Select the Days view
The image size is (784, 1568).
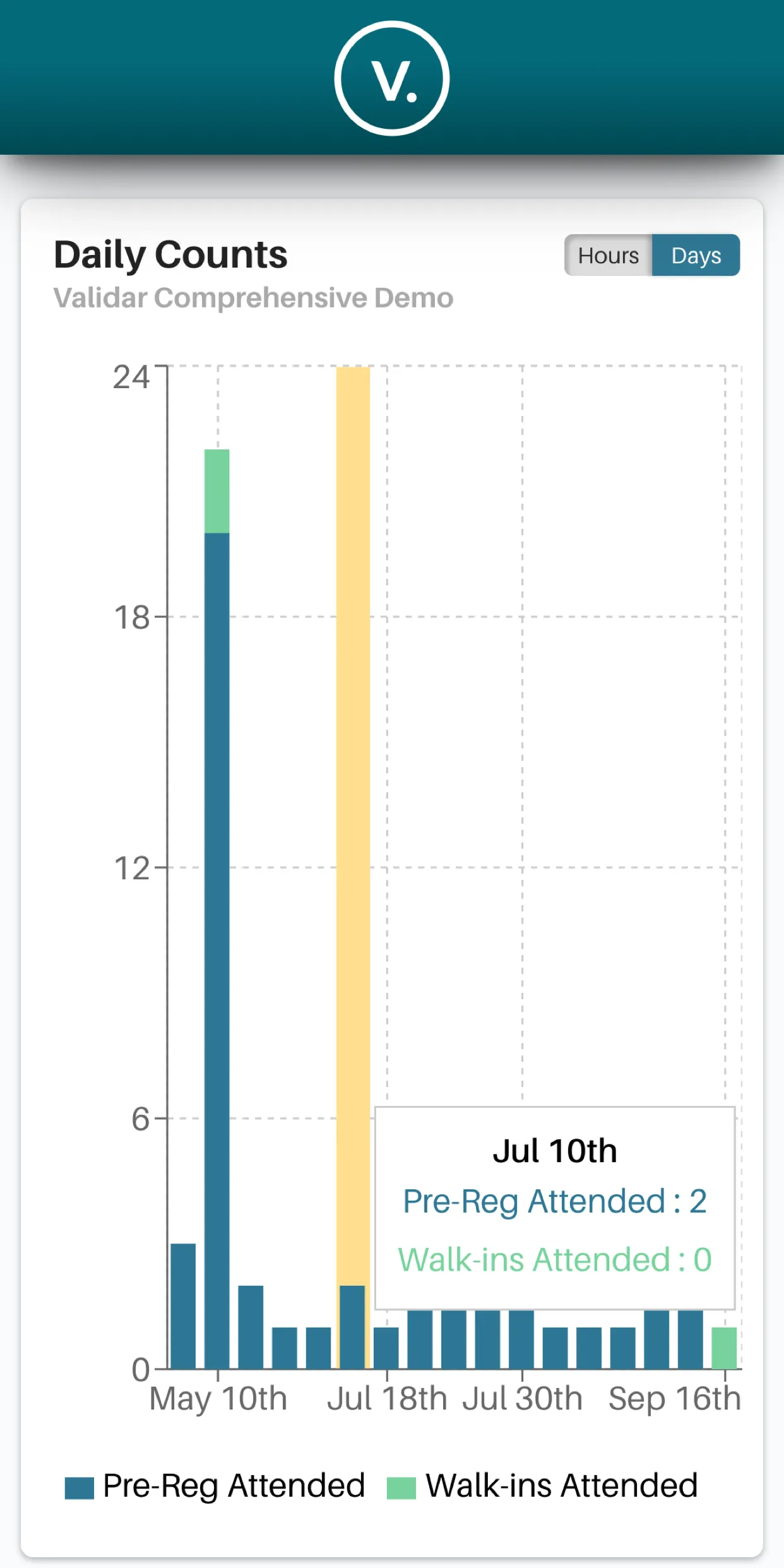pyautogui.click(x=696, y=256)
